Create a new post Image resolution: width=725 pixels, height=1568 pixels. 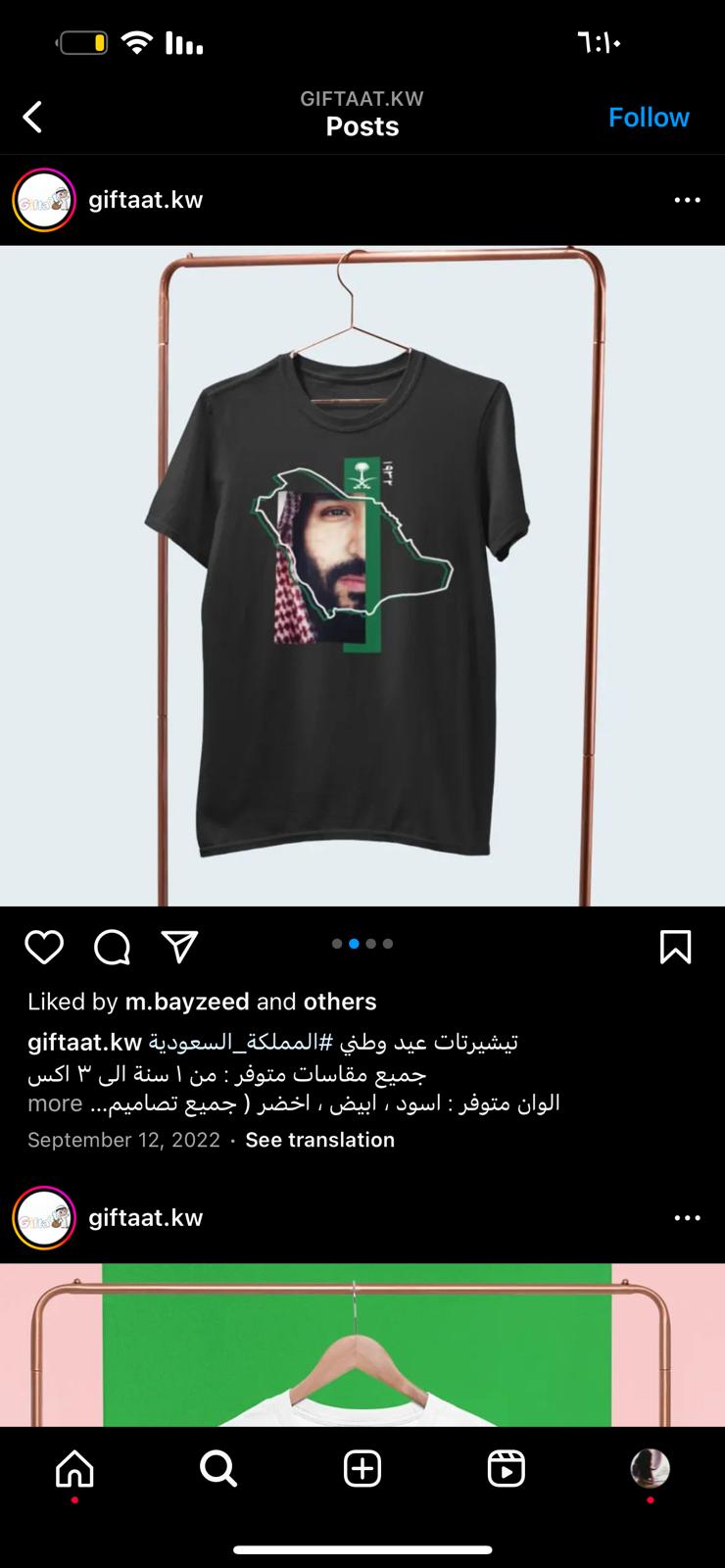362,1469
